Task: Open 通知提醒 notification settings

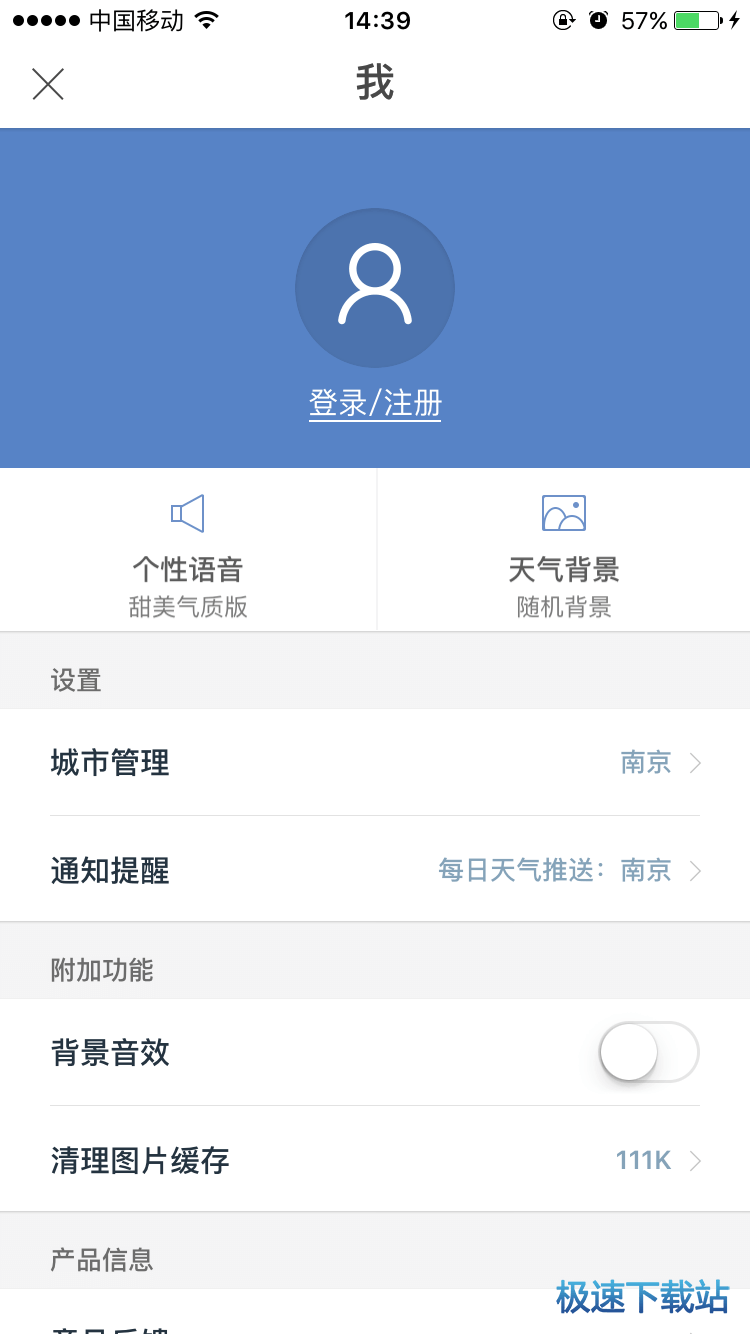Action: coord(375,870)
